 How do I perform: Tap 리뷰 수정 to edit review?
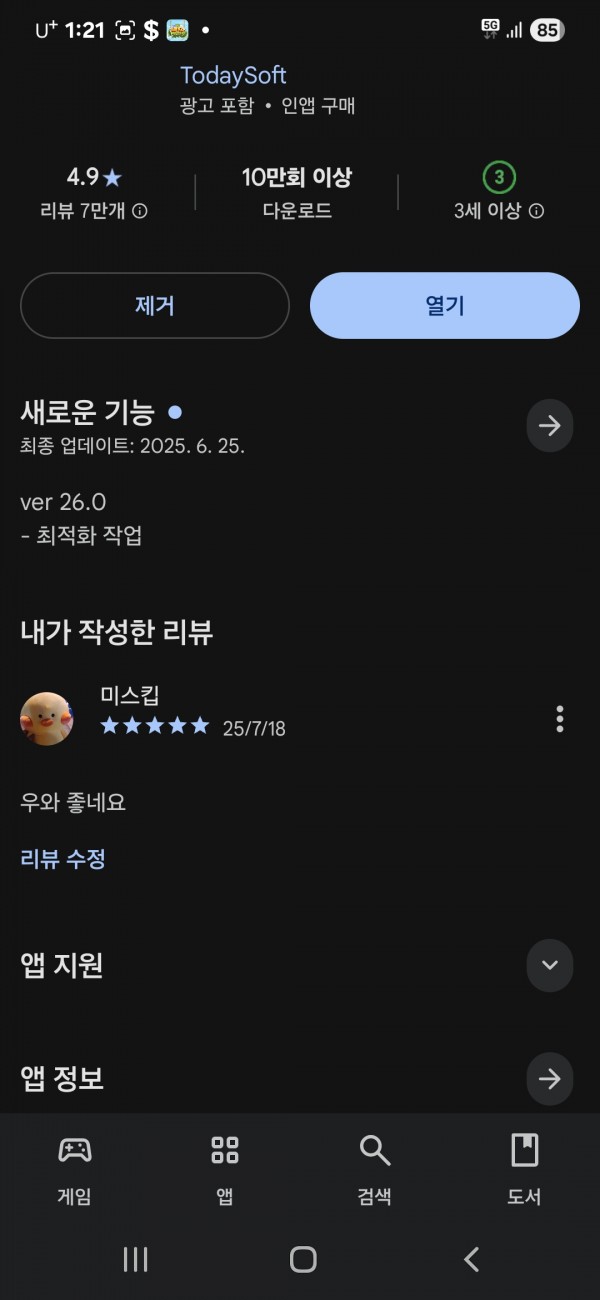63,858
